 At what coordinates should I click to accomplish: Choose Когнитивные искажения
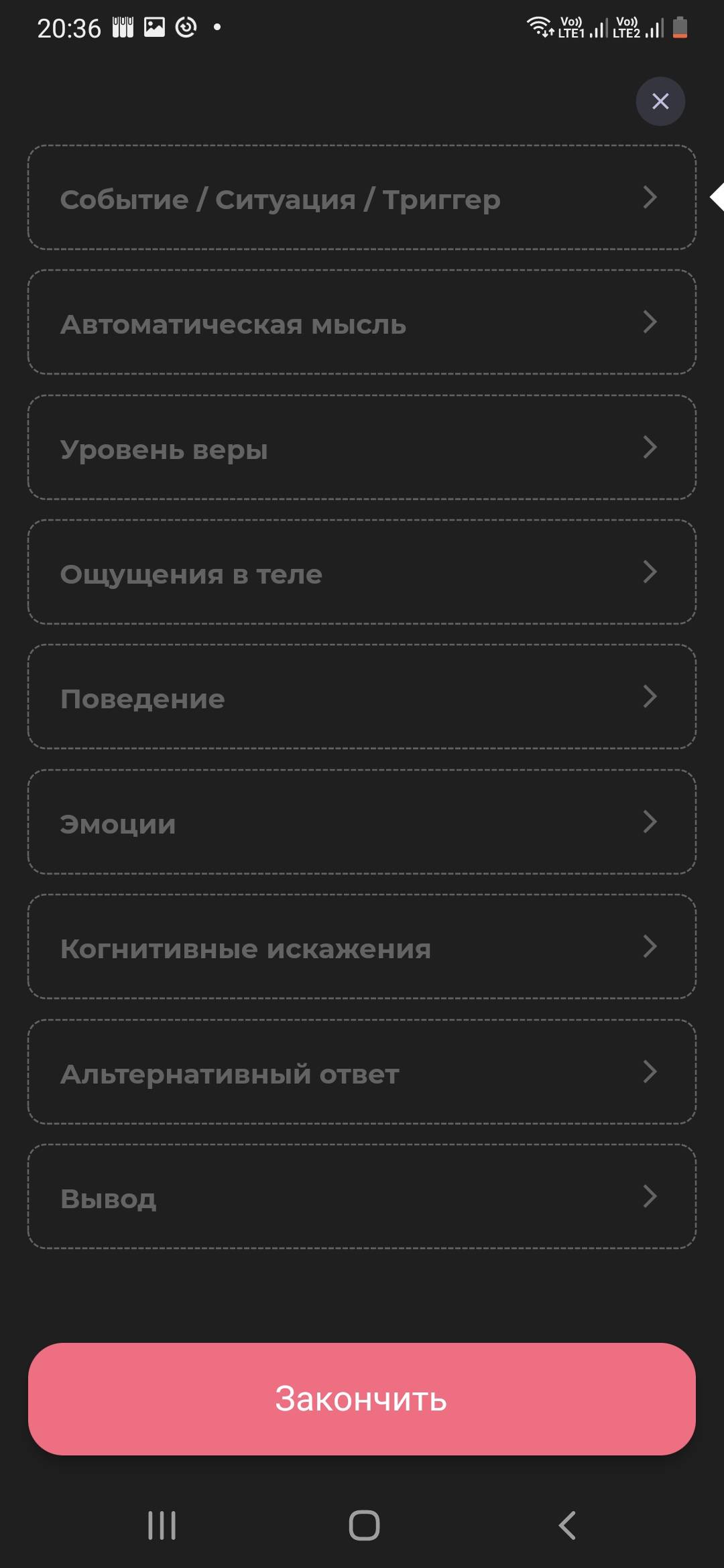(361, 947)
